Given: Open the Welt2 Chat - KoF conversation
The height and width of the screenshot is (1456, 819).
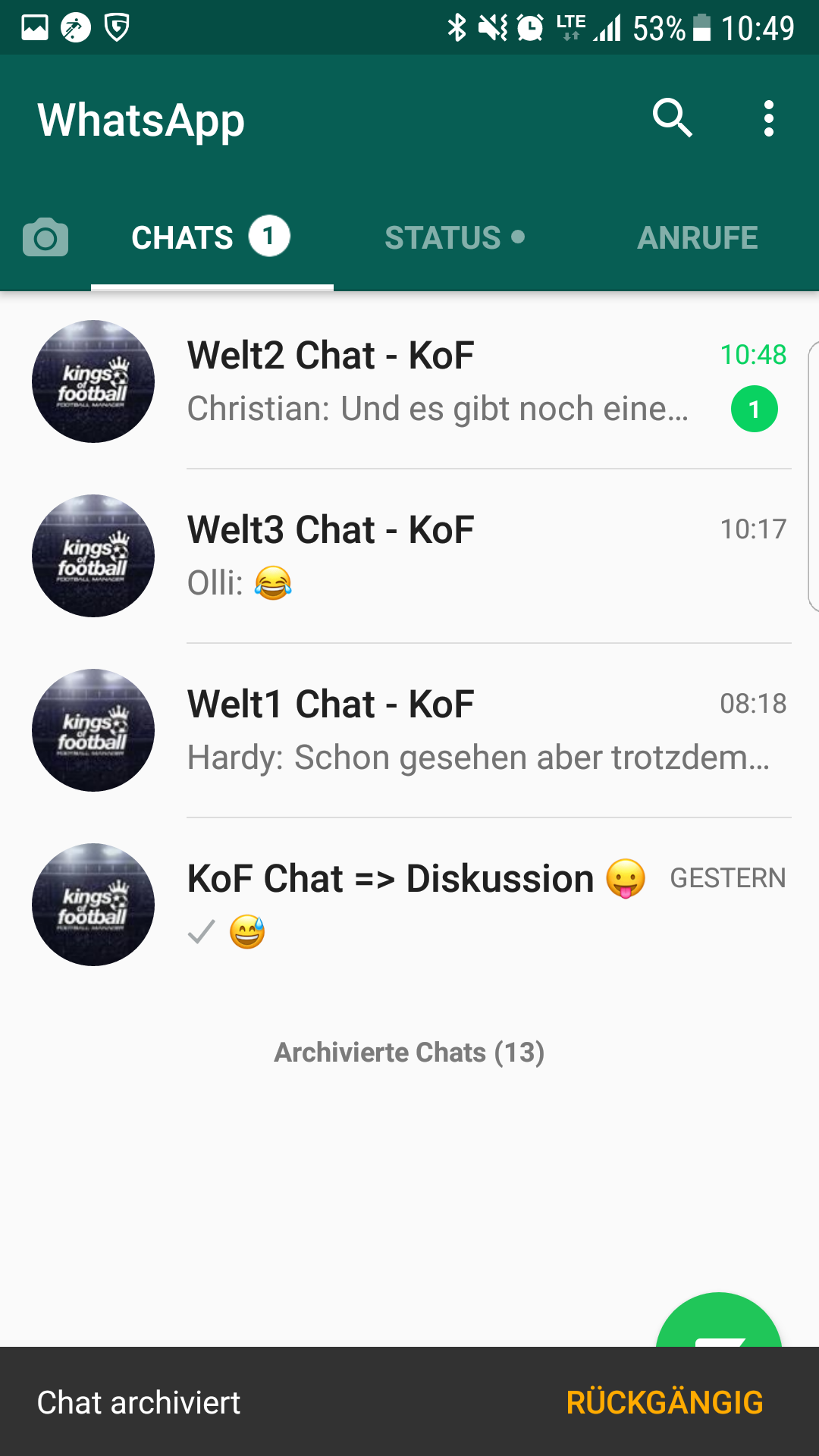Looking at the screenshot, I should pyautogui.click(x=409, y=381).
